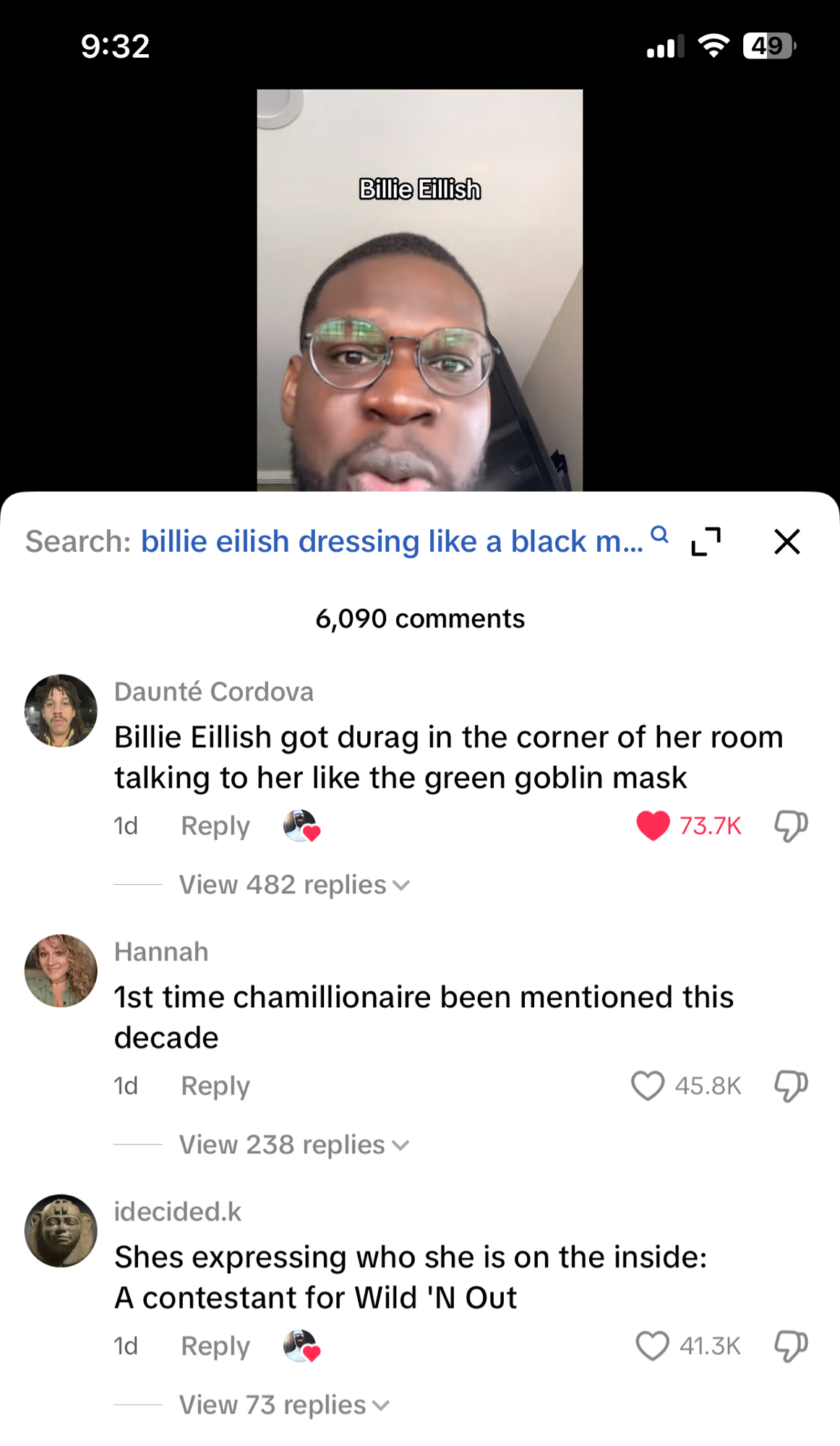
Task: Dislike Hannah's comment
Action: click(791, 1086)
